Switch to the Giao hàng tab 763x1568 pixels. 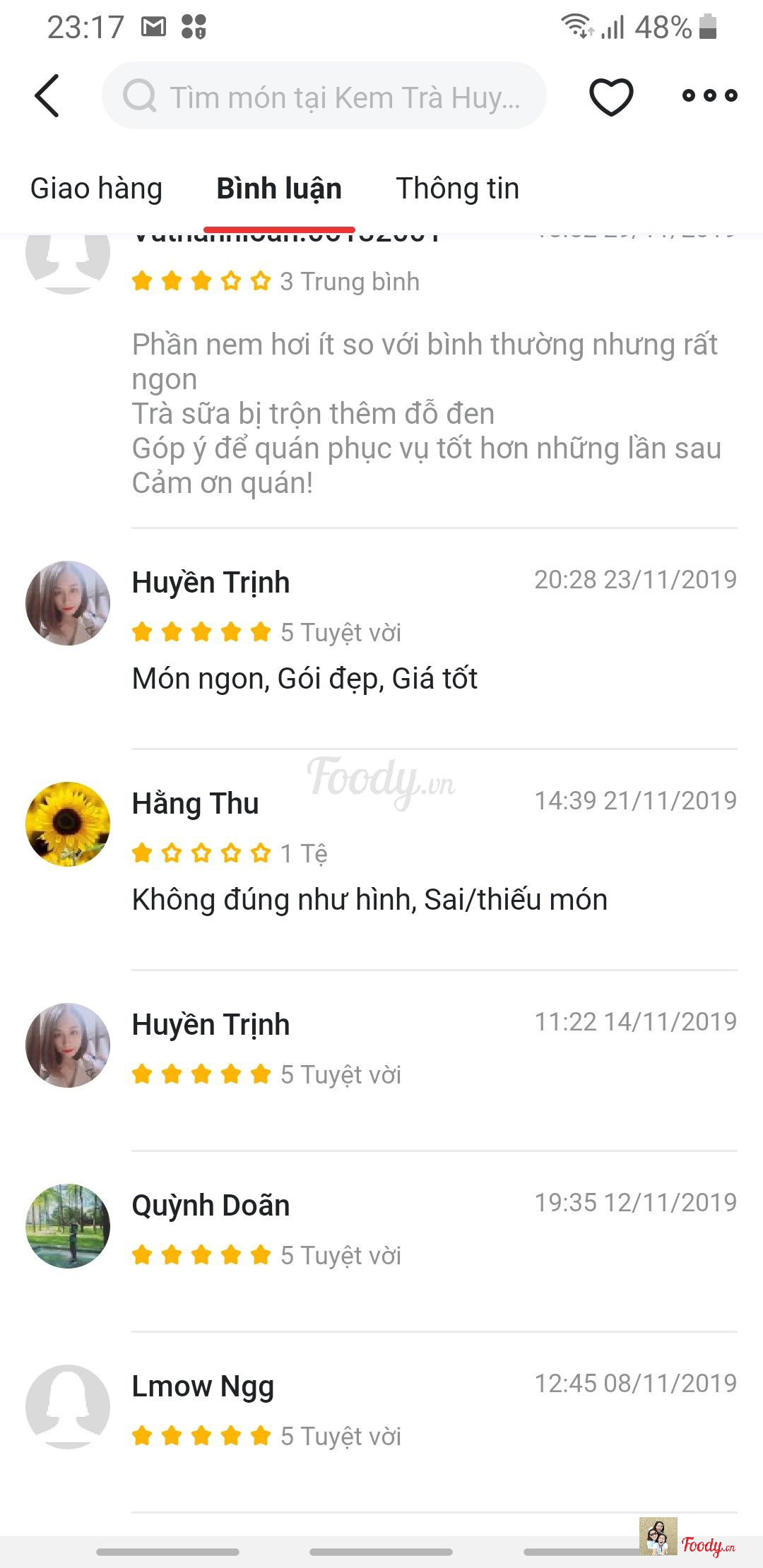pyautogui.click(x=96, y=189)
